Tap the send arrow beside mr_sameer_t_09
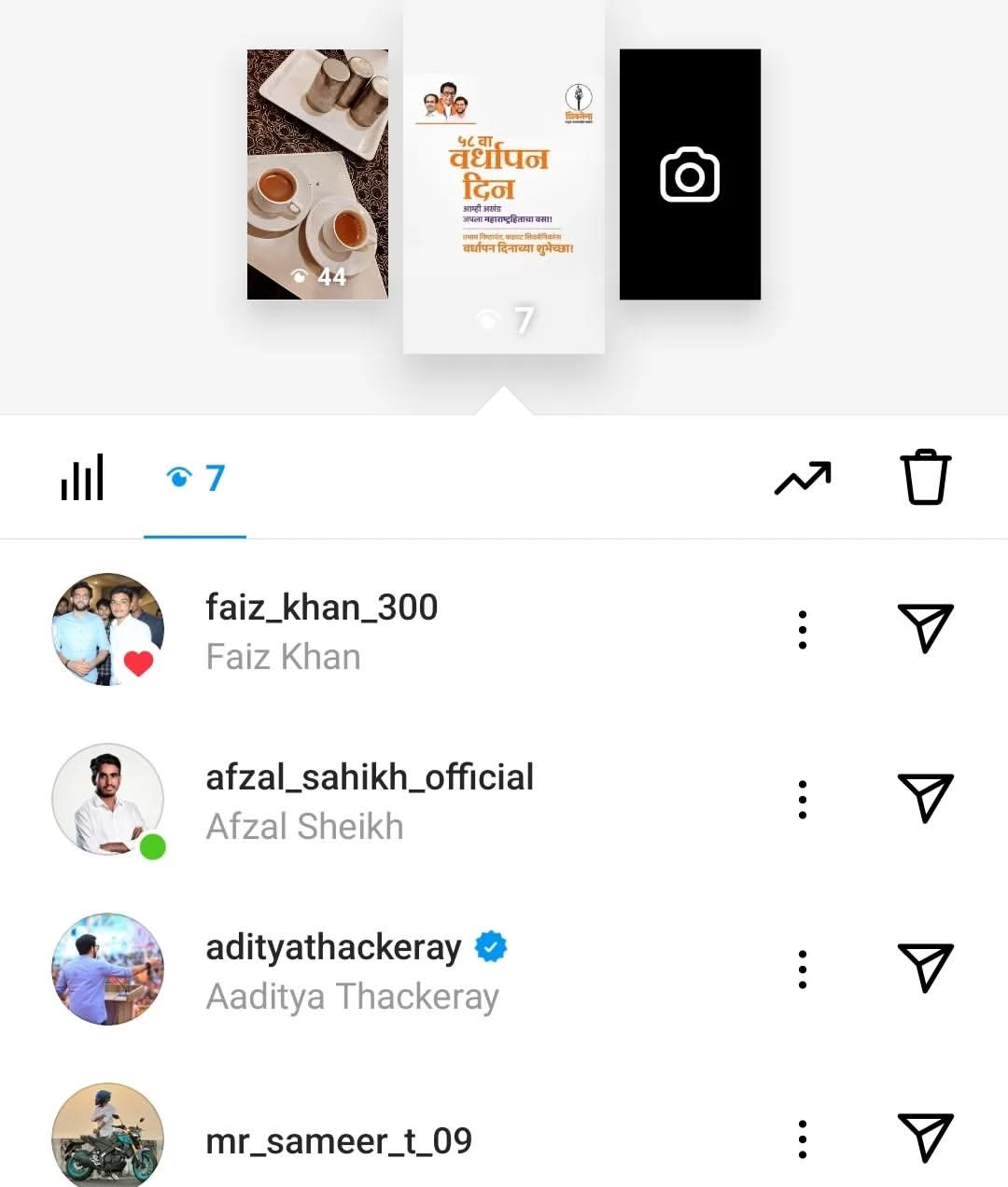 [x=926, y=1138]
